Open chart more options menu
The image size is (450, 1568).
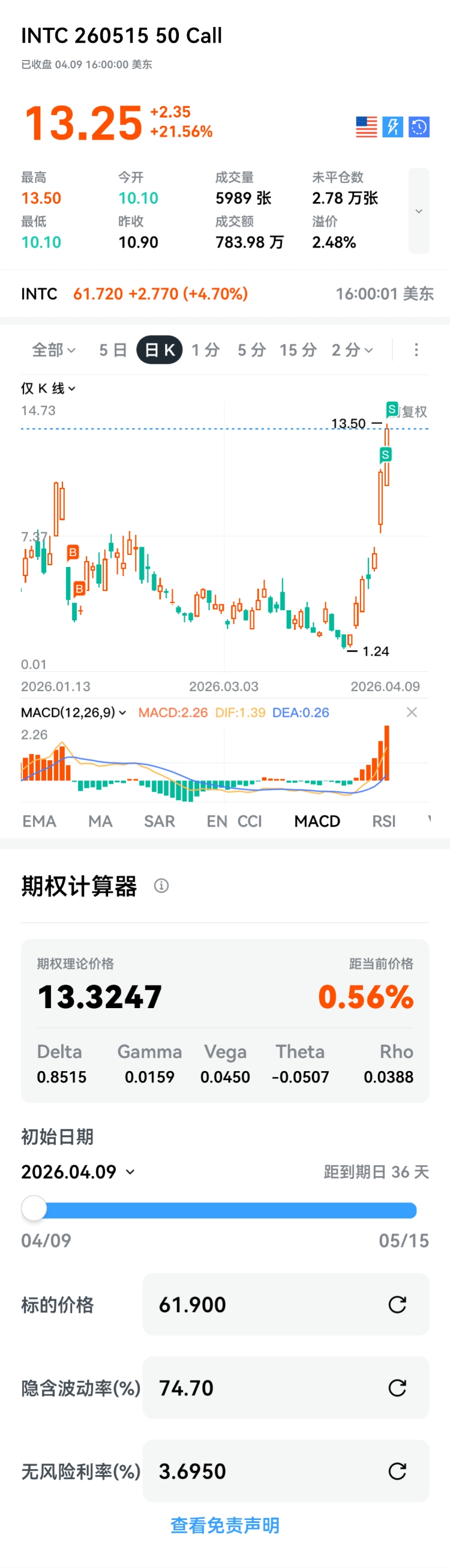[416, 350]
